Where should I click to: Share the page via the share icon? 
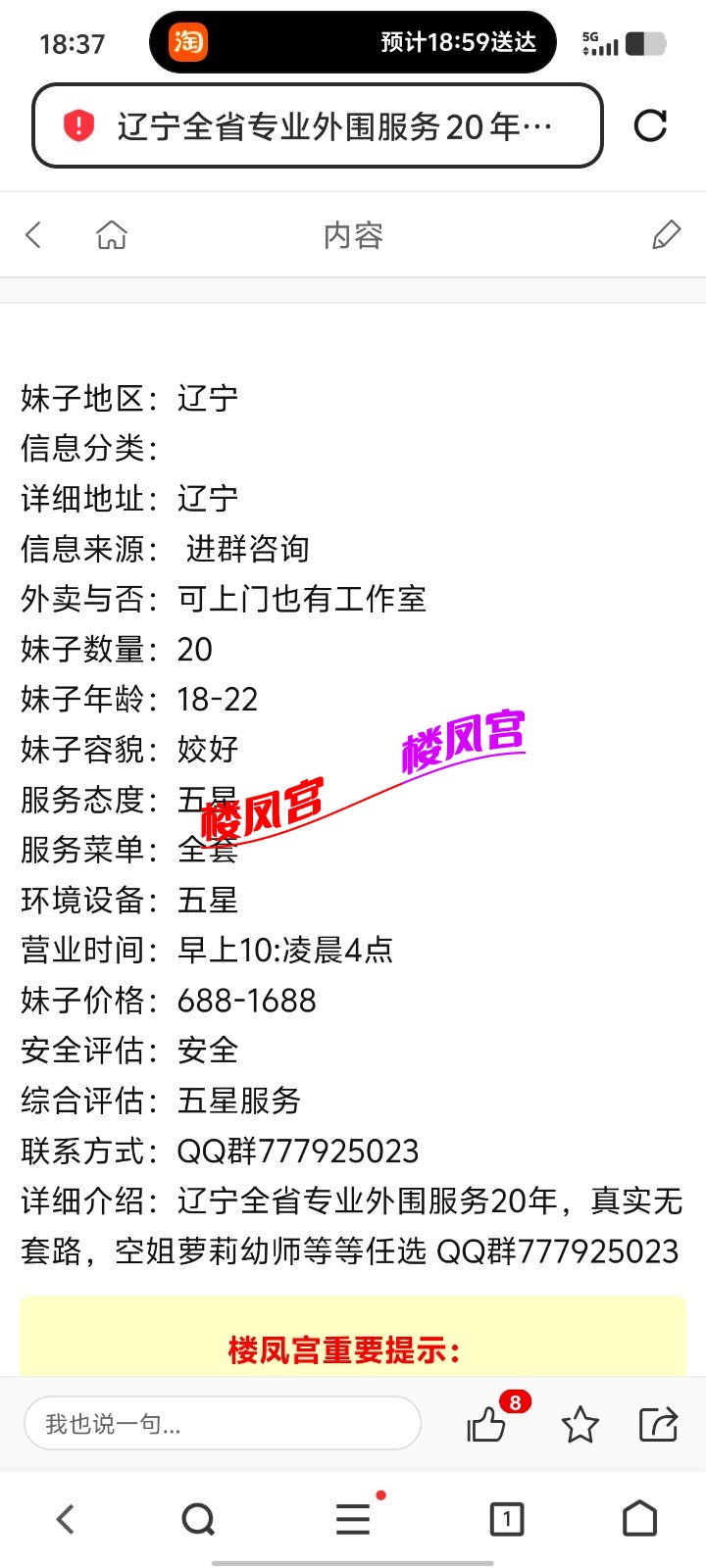coord(658,1424)
